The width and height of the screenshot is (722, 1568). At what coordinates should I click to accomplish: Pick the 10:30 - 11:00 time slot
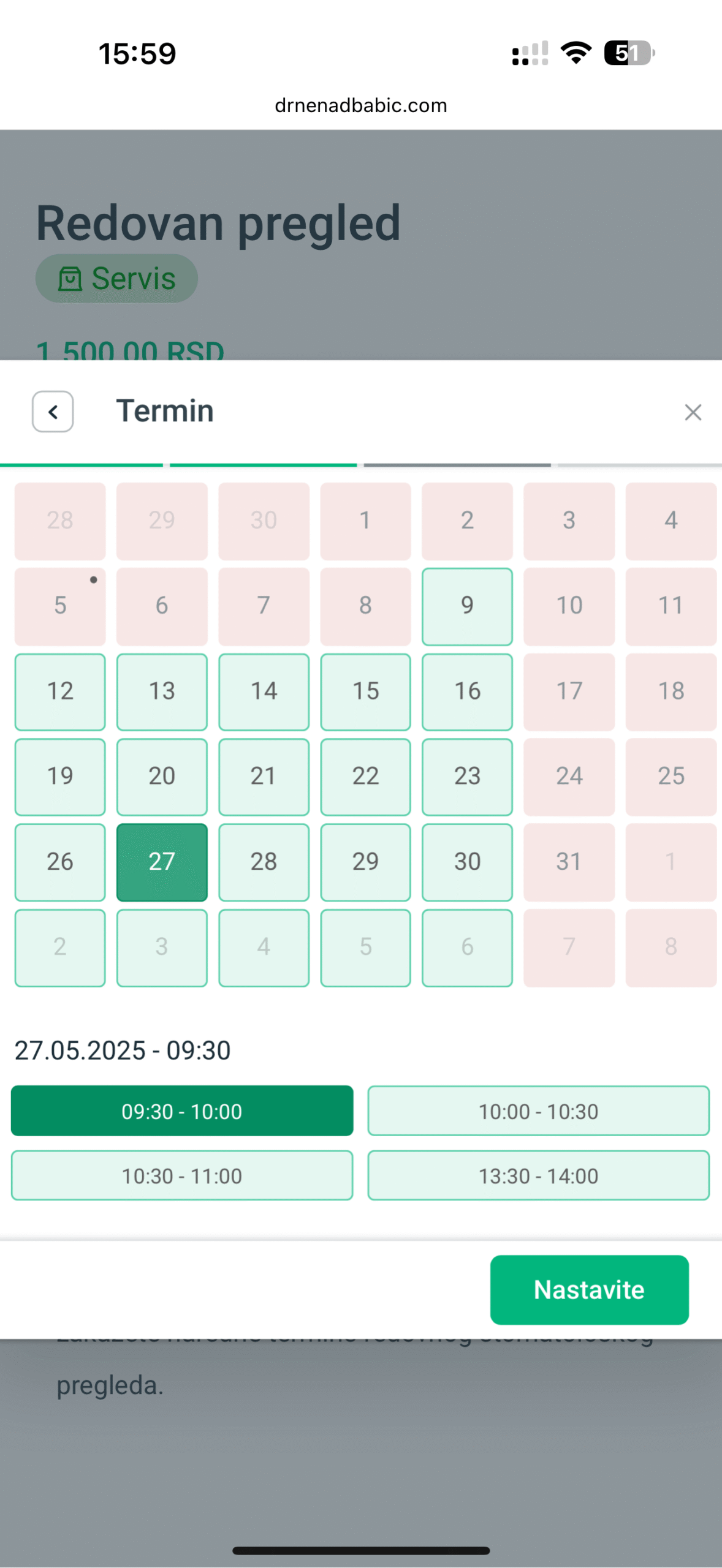click(x=182, y=1175)
